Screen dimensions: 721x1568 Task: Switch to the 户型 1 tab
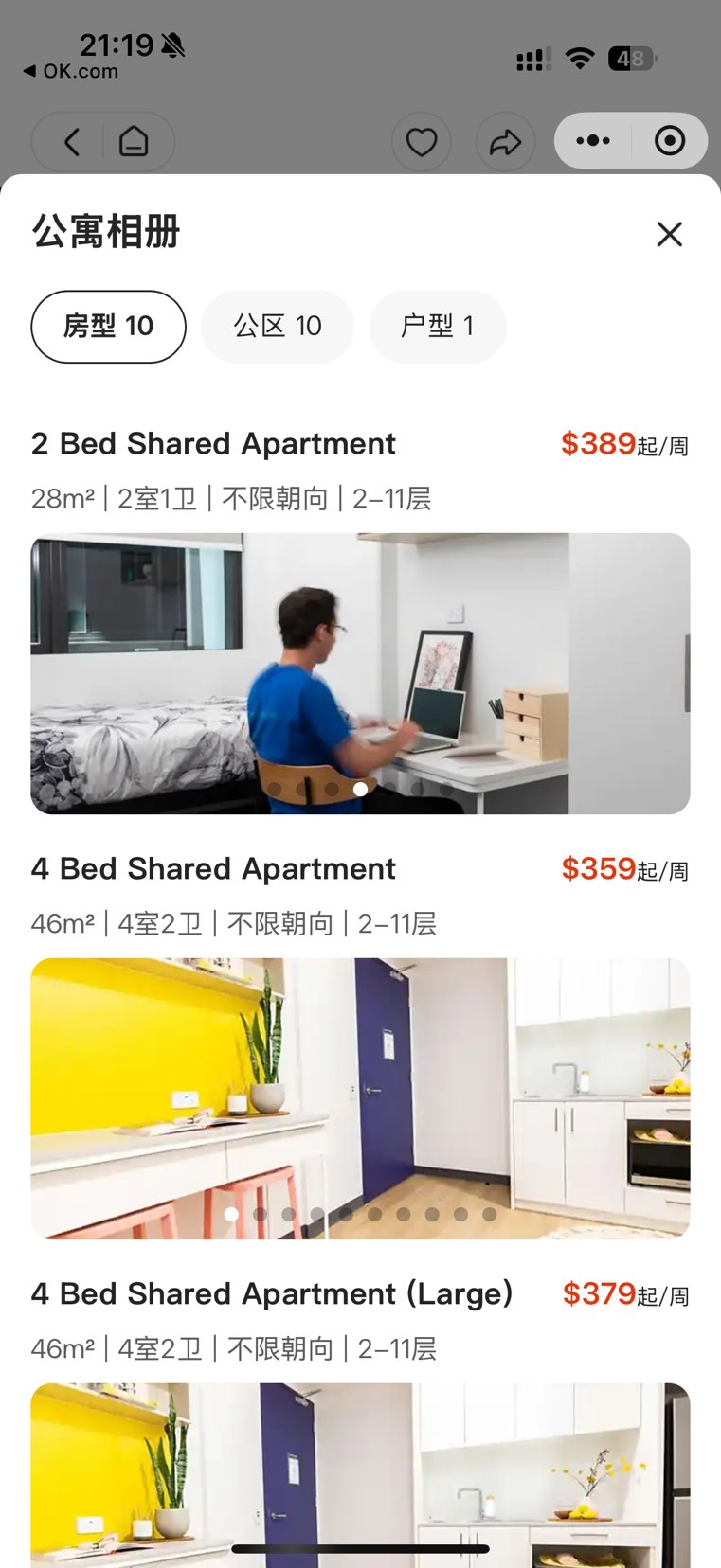click(437, 327)
